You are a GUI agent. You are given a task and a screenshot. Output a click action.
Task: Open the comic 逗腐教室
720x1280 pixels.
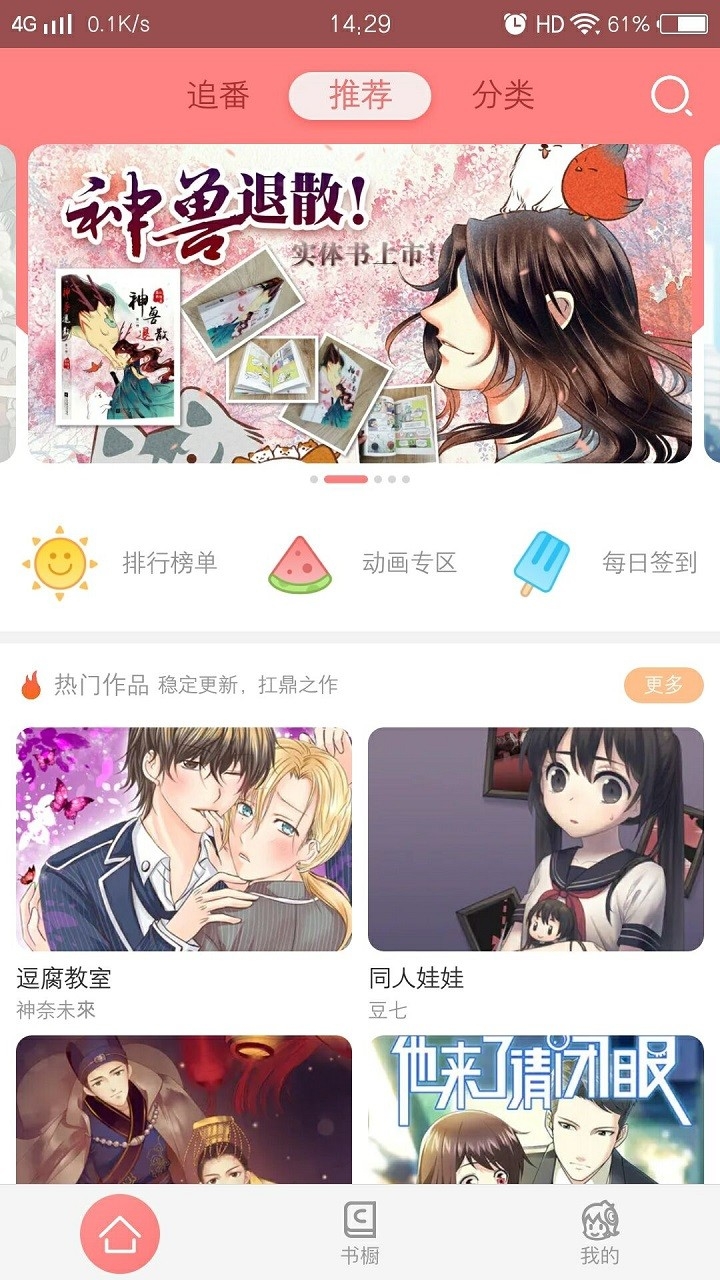click(x=186, y=840)
